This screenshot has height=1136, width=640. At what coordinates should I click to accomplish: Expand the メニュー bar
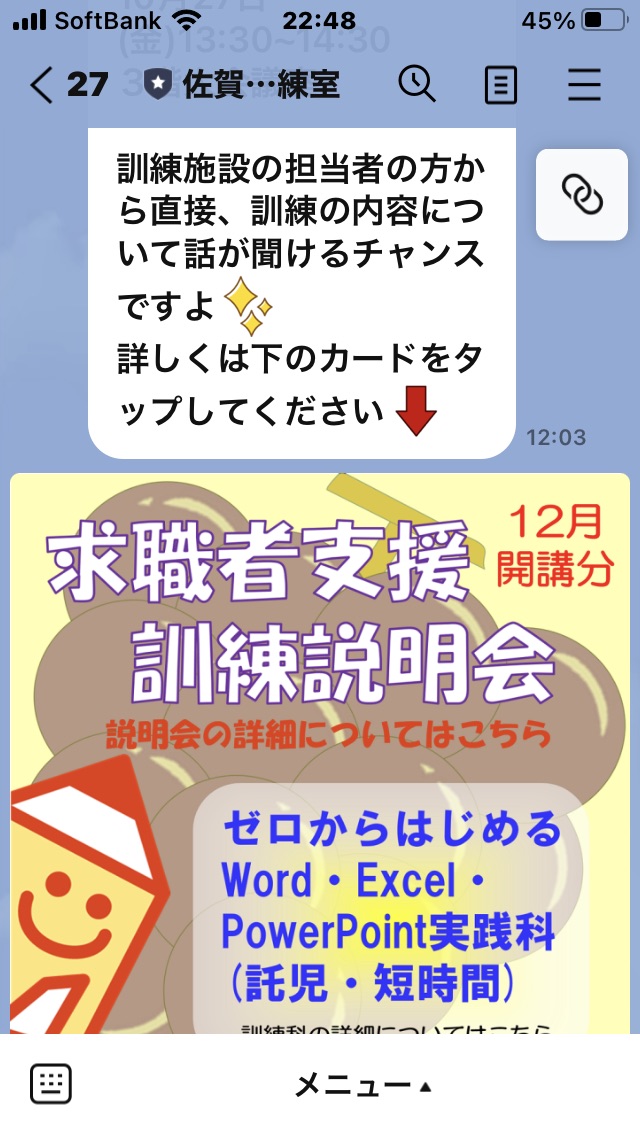[362, 1085]
